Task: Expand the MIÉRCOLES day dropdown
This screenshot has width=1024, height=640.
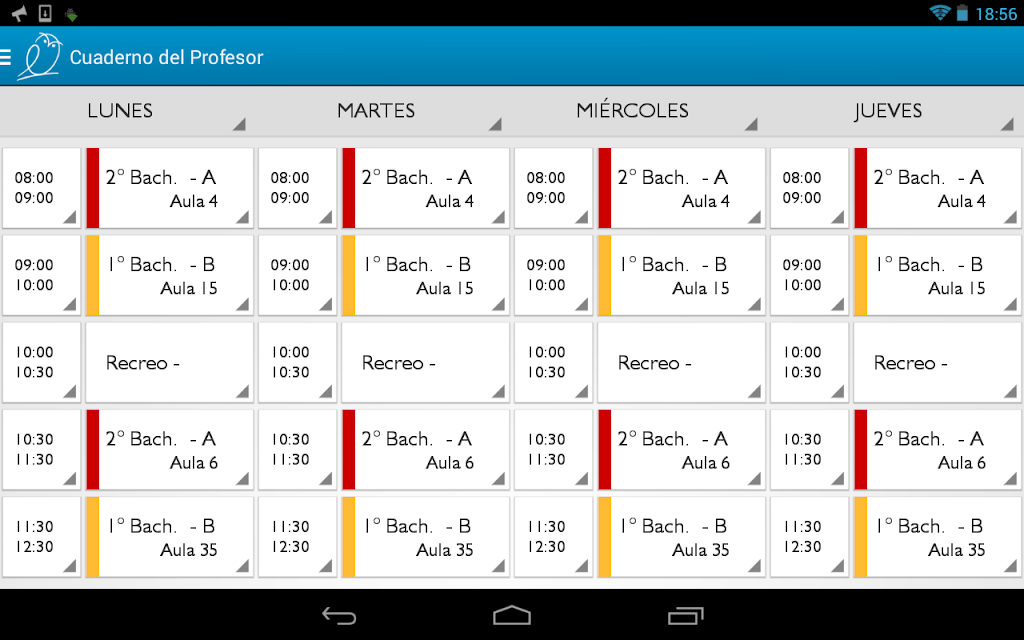Action: tap(633, 111)
